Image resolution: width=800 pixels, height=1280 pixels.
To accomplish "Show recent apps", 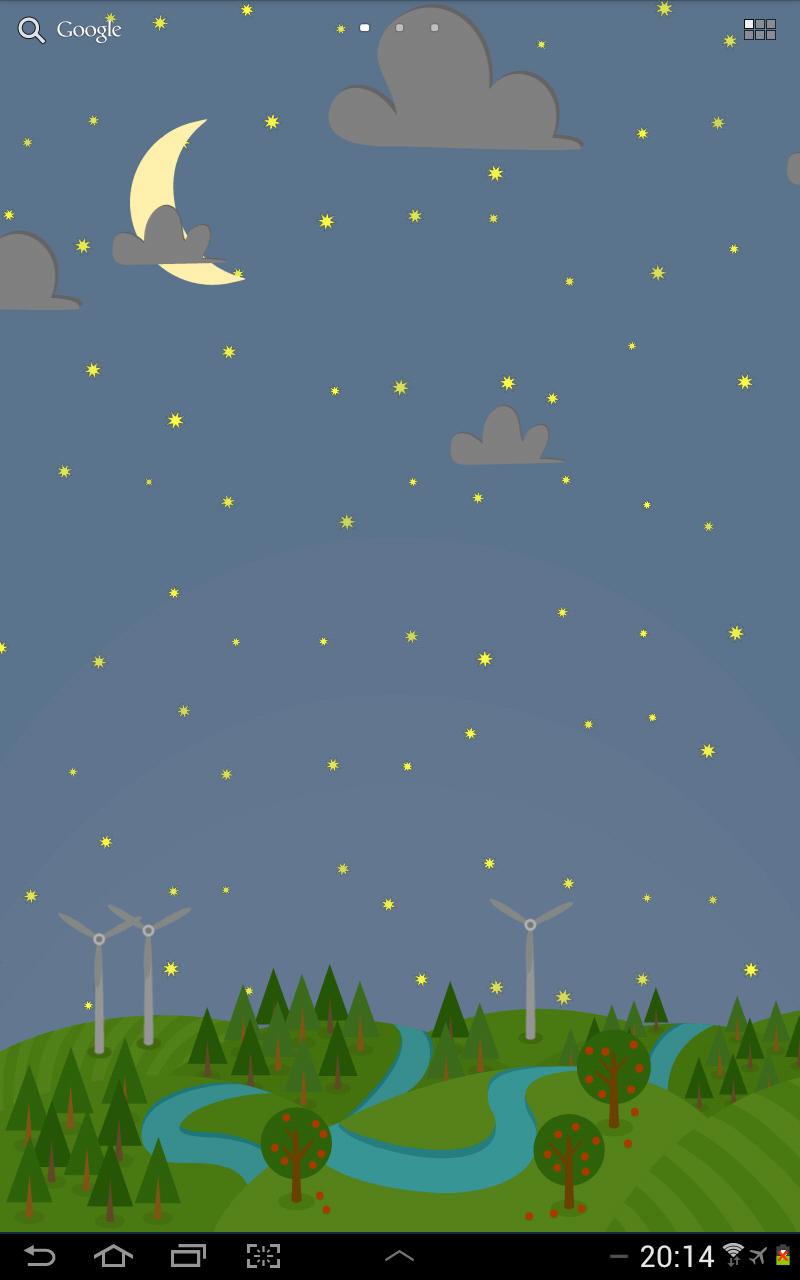I will pos(188,1256).
